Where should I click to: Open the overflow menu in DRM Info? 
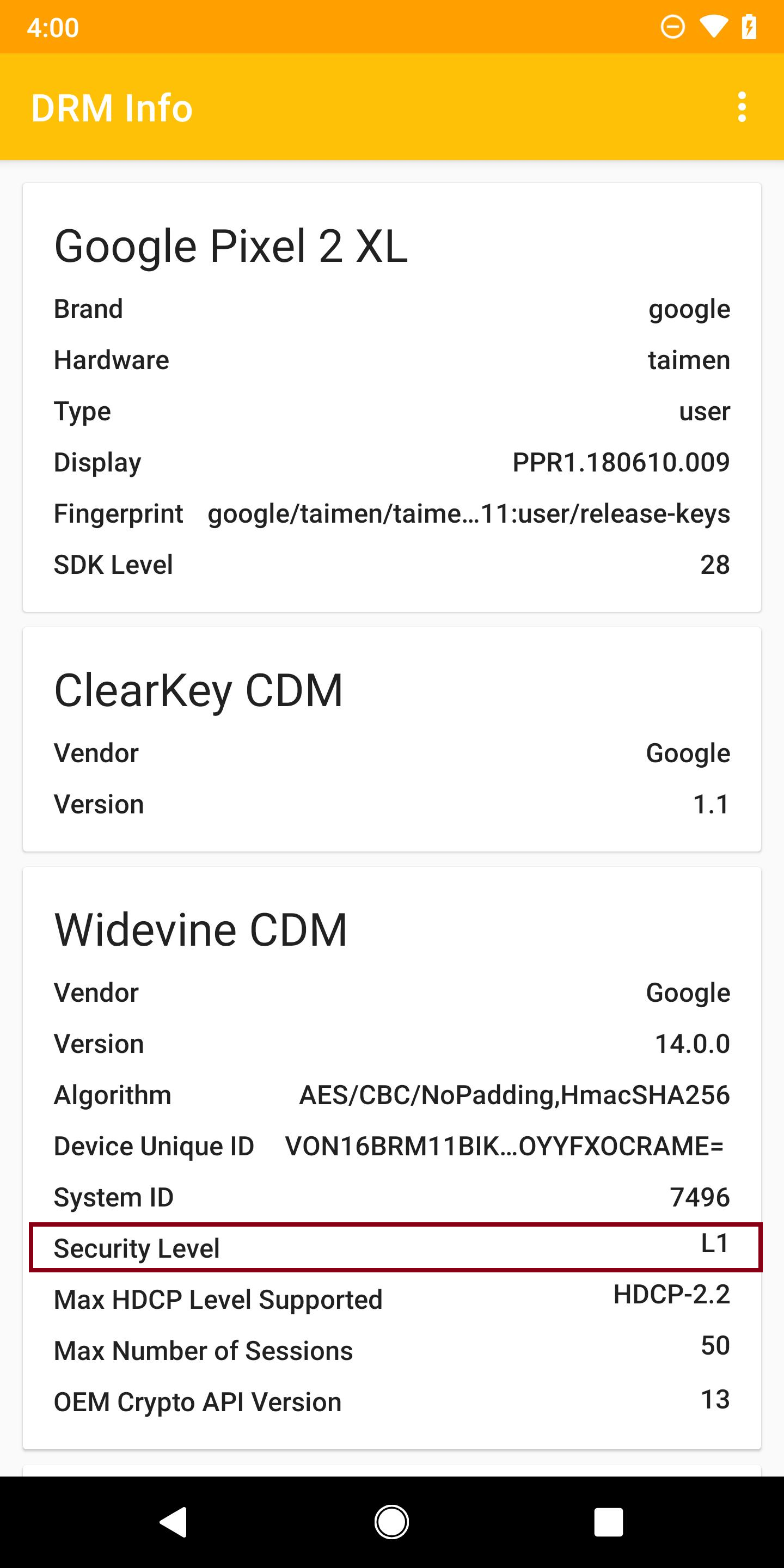tap(742, 107)
